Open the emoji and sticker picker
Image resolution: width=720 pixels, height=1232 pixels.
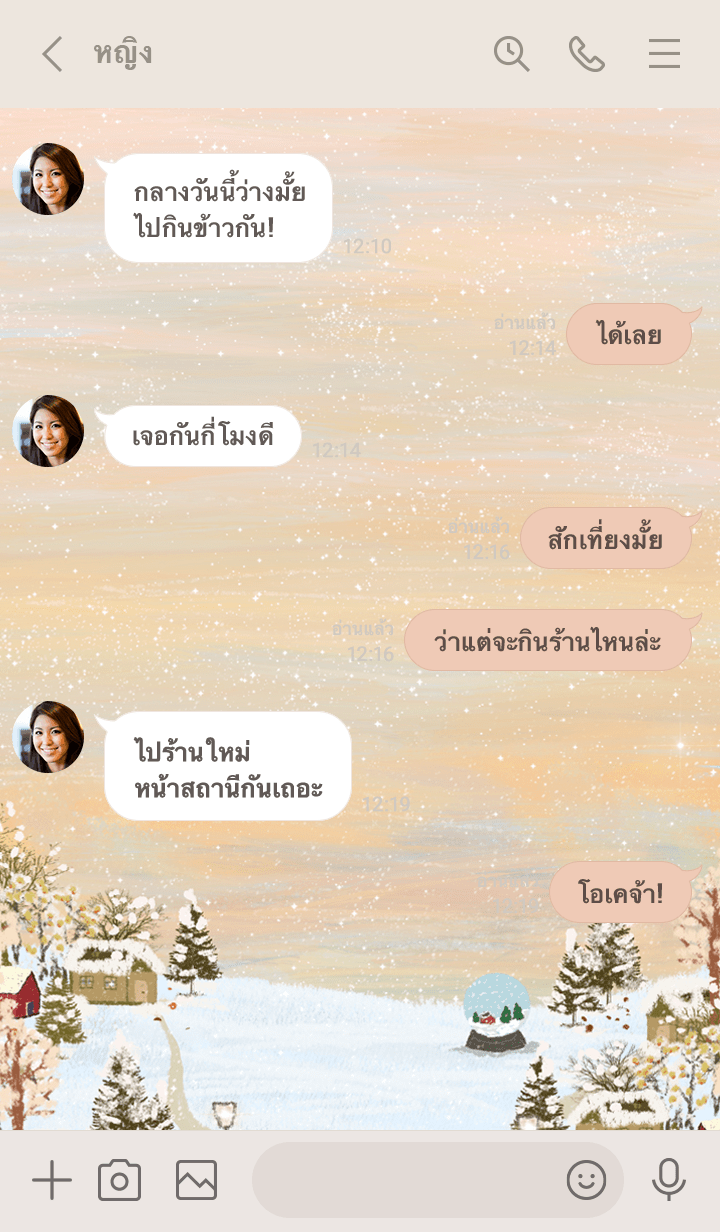tap(587, 1181)
